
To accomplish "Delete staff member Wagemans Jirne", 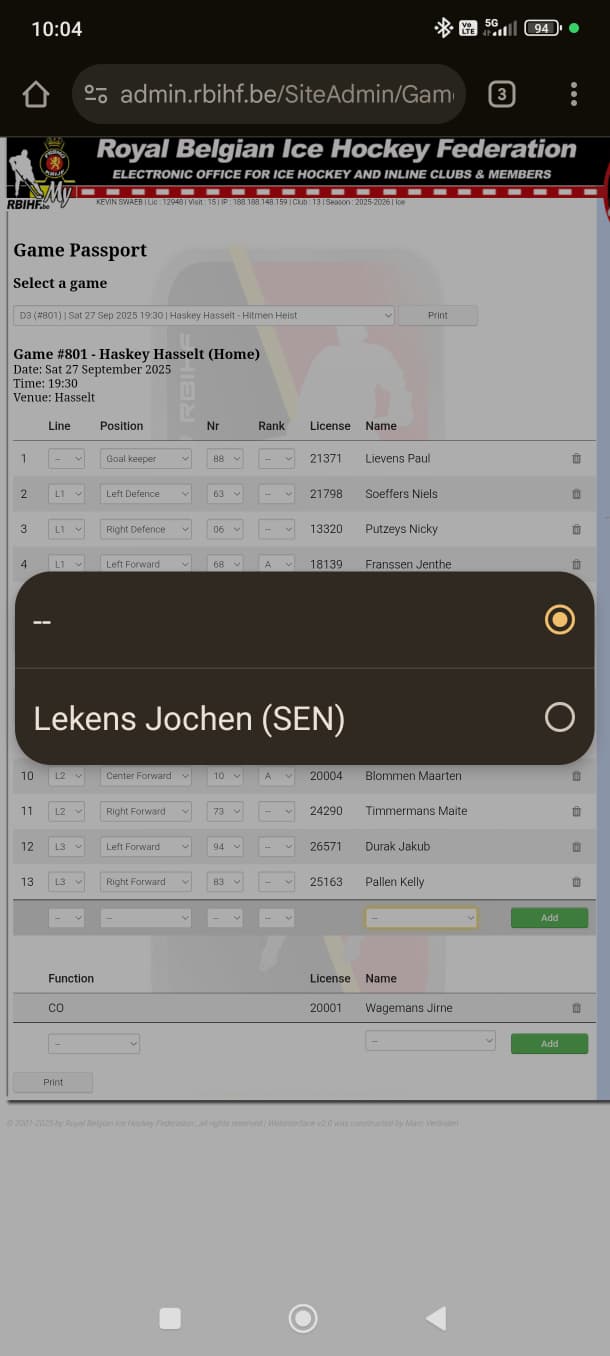I will [x=576, y=1008].
